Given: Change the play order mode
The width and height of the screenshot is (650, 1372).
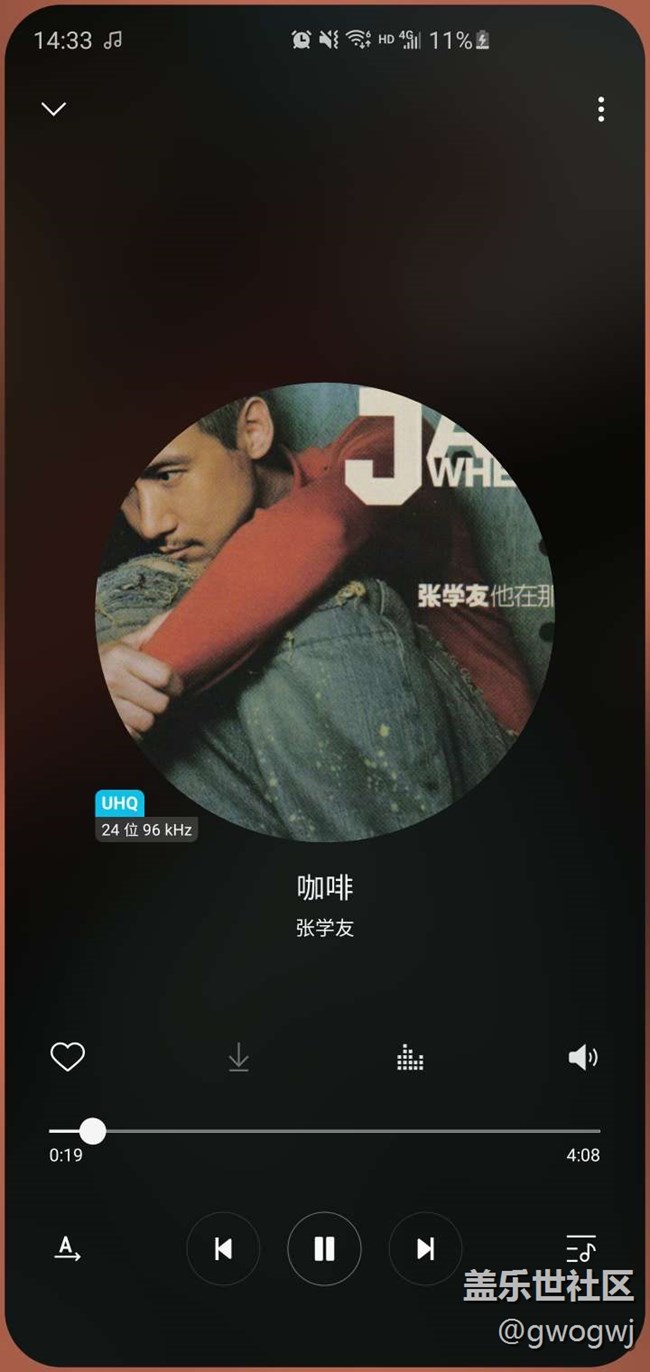Looking at the screenshot, I should tap(67, 1248).
